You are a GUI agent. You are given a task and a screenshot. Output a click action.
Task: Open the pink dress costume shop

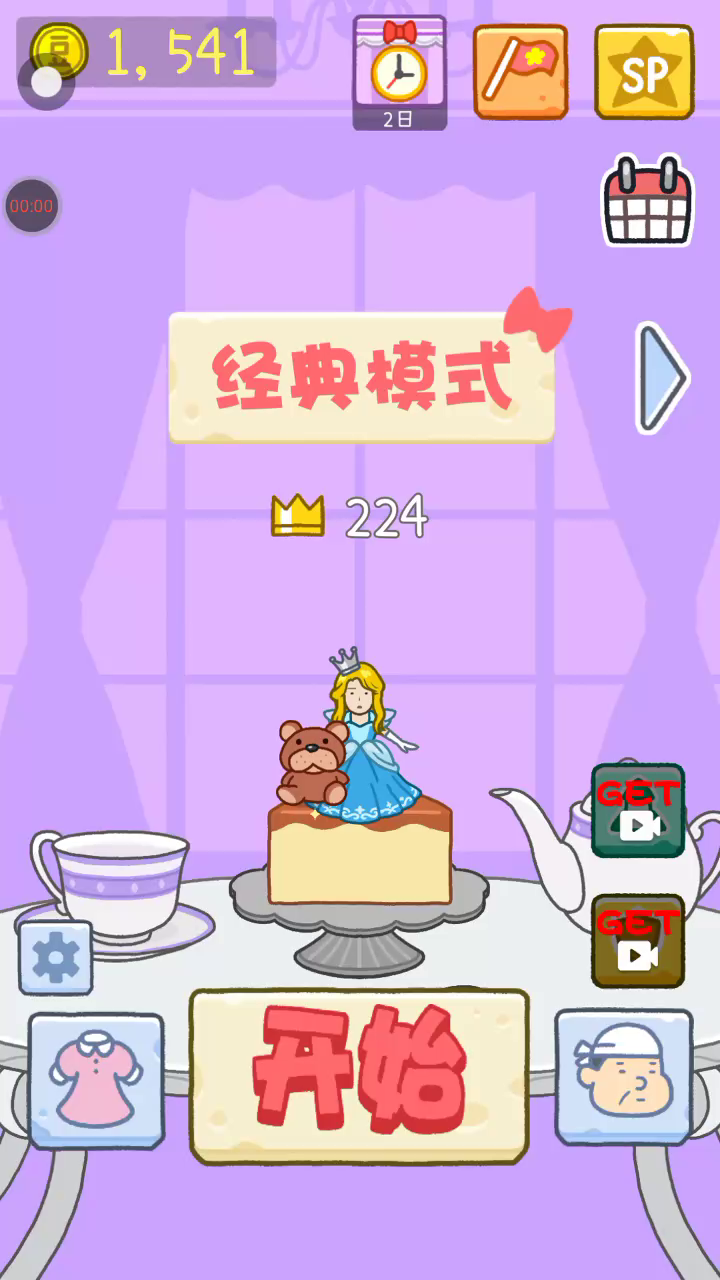point(96,1080)
